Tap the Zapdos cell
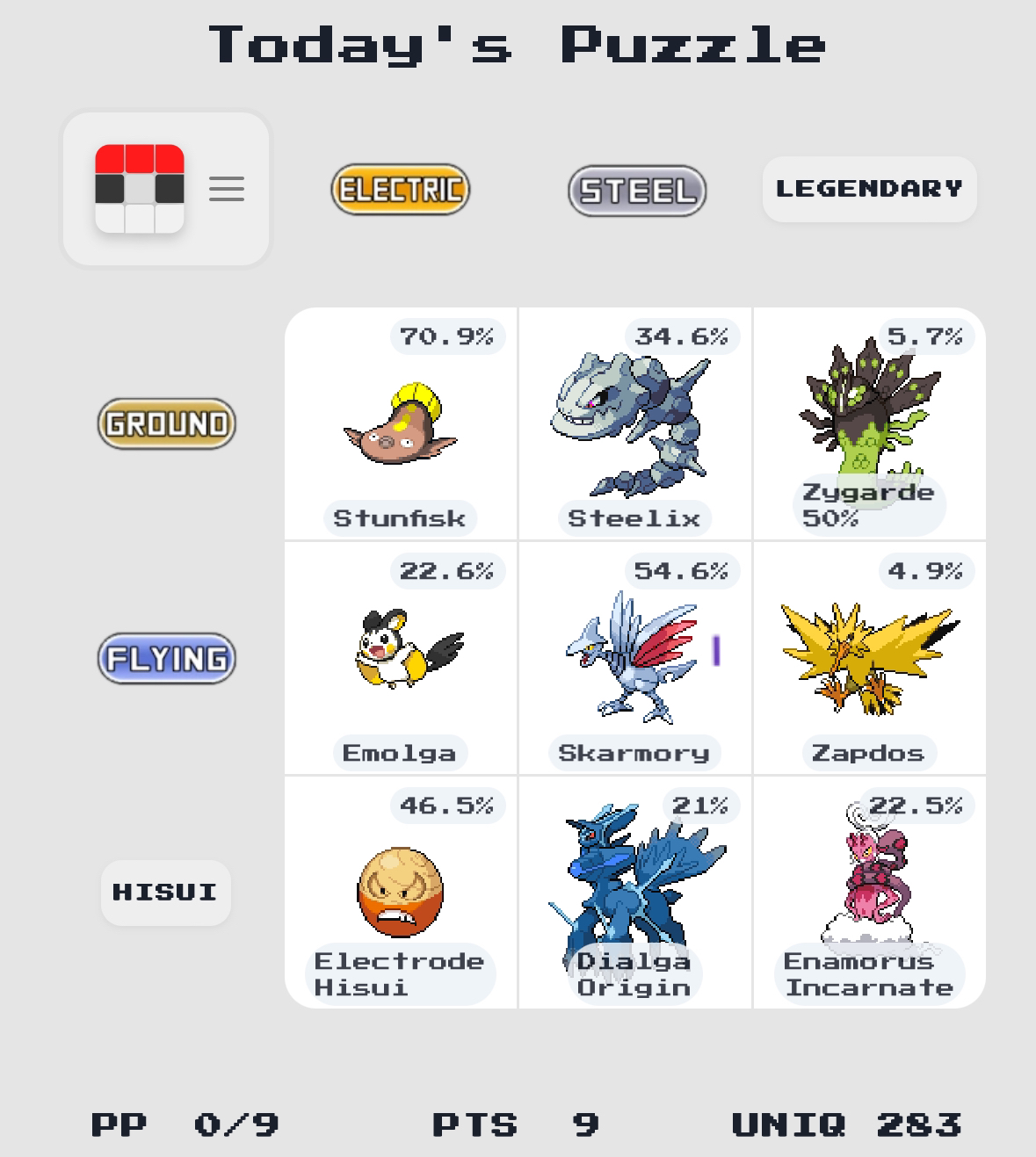Image resolution: width=1036 pixels, height=1157 pixels. pos(870,658)
